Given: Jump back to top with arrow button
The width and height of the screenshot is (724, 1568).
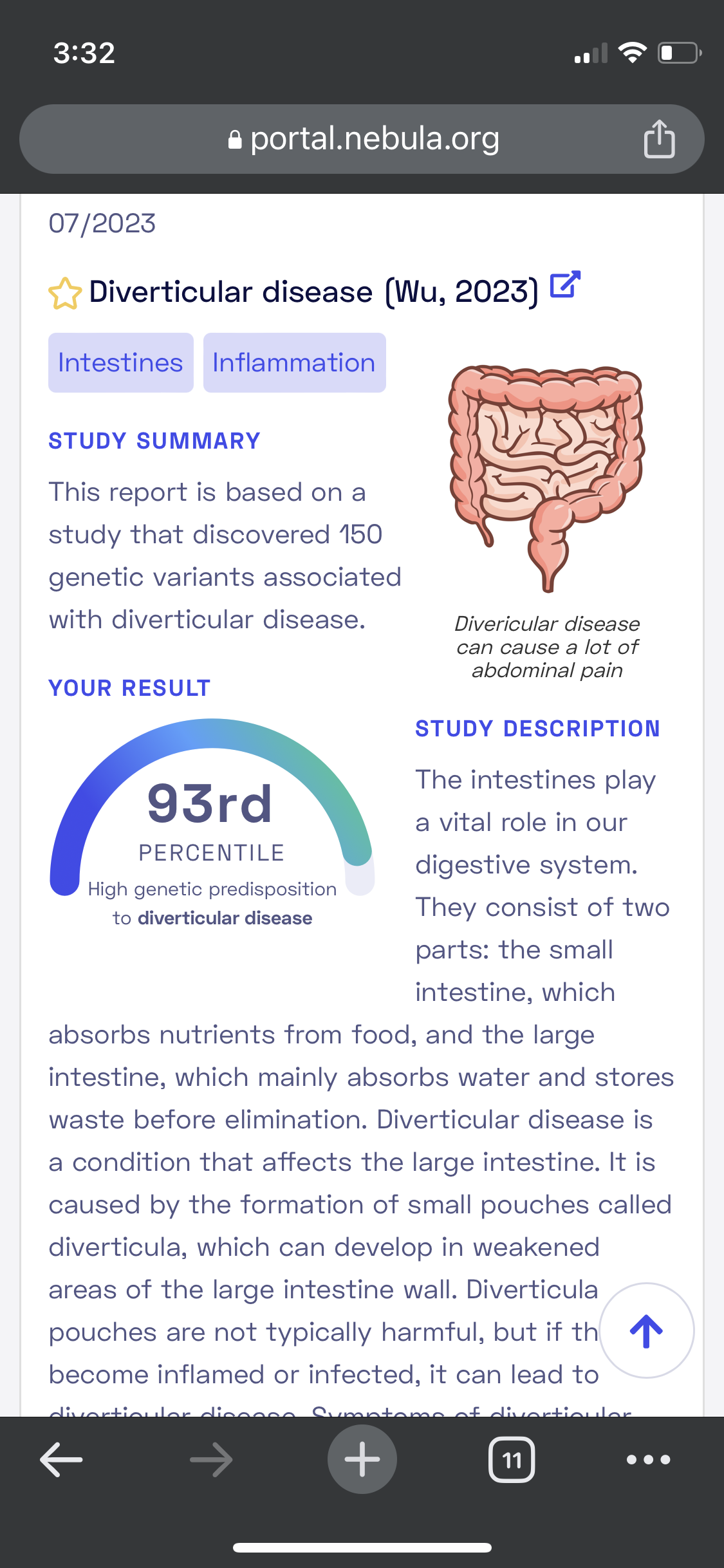Looking at the screenshot, I should 646,1330.
